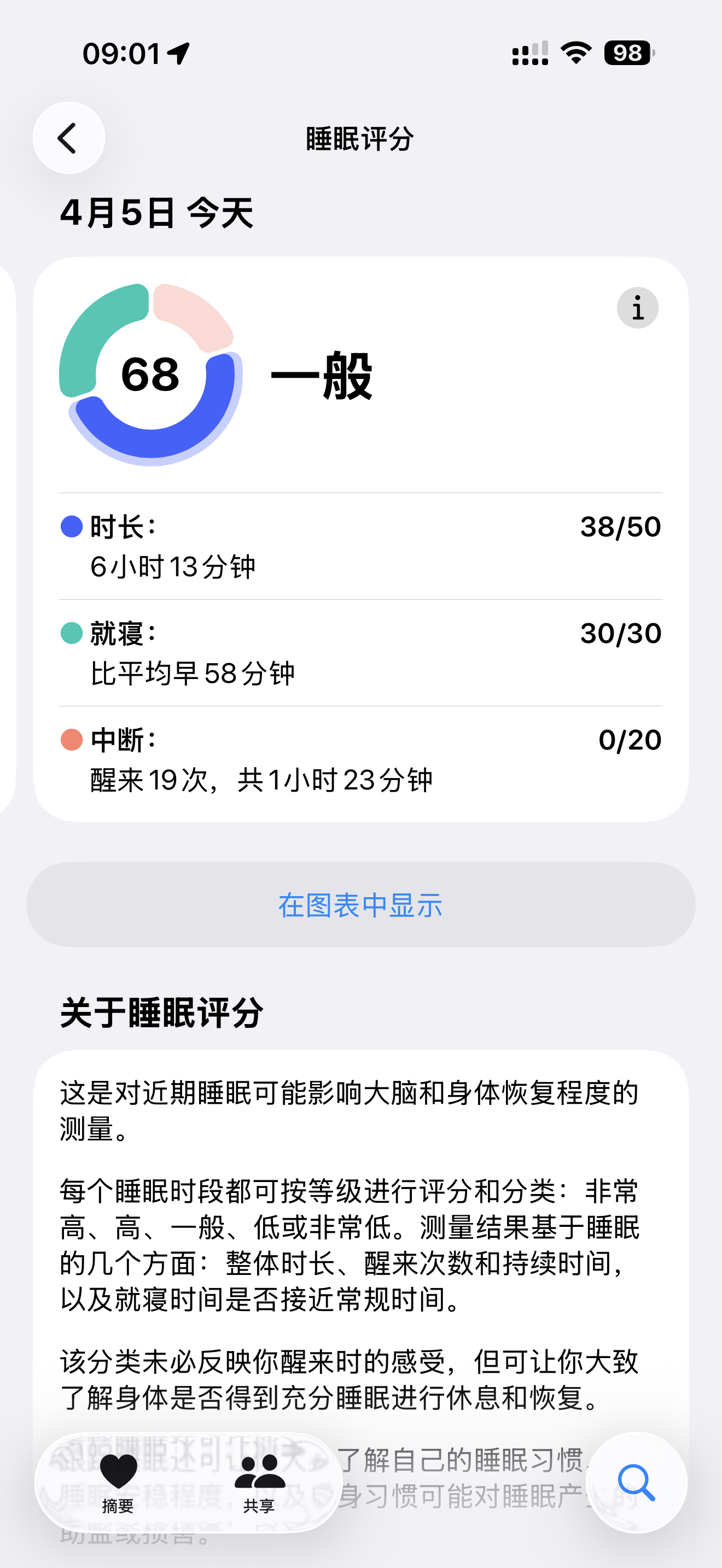
Task: Tap 在图表中显示 button
Action: click(x=360, y=904)
